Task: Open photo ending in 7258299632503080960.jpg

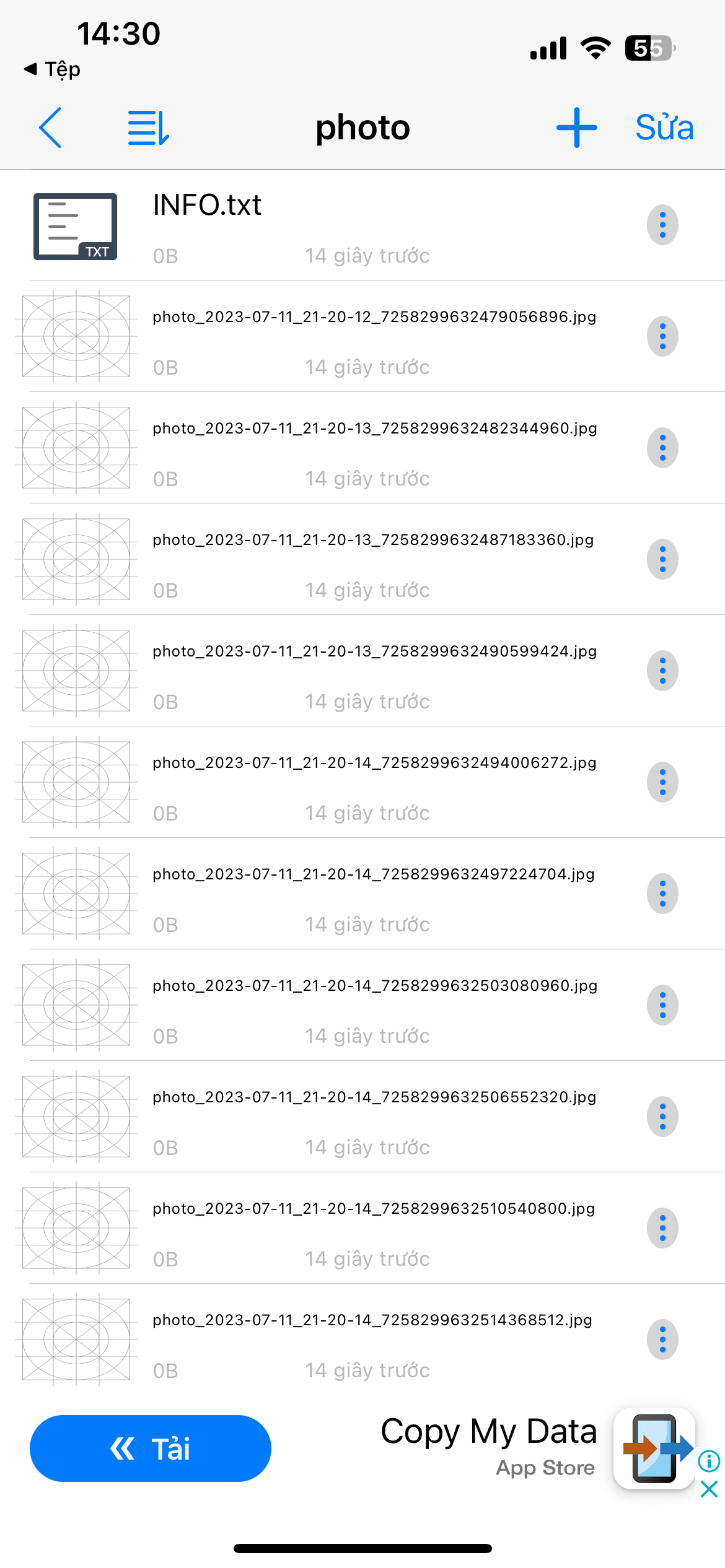Action: (374, 986)
